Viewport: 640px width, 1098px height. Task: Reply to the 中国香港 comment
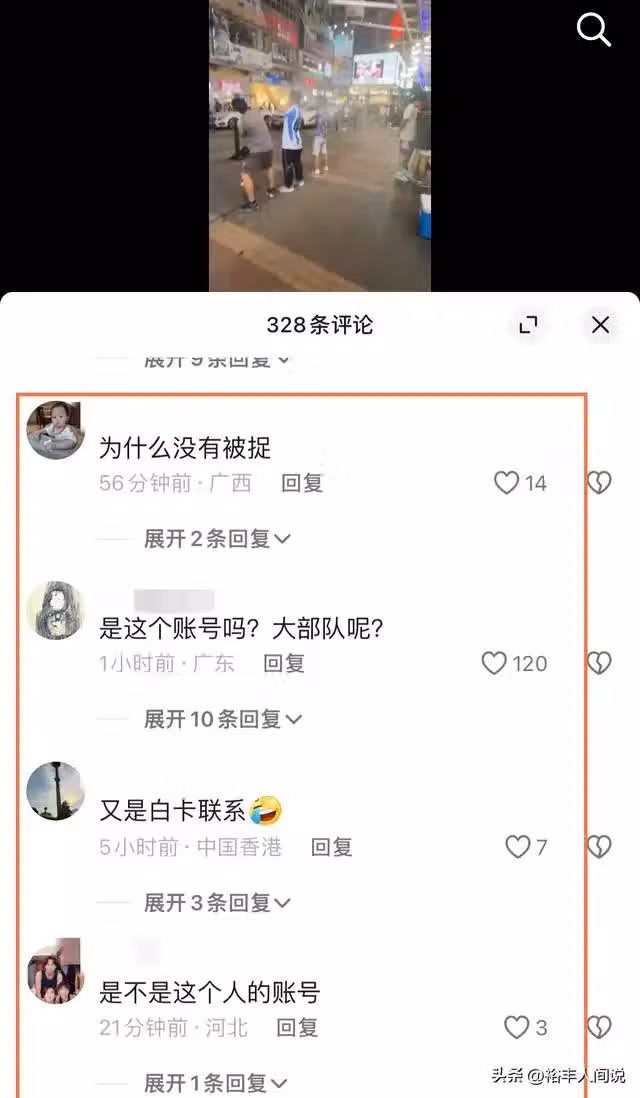pos(332,847)
